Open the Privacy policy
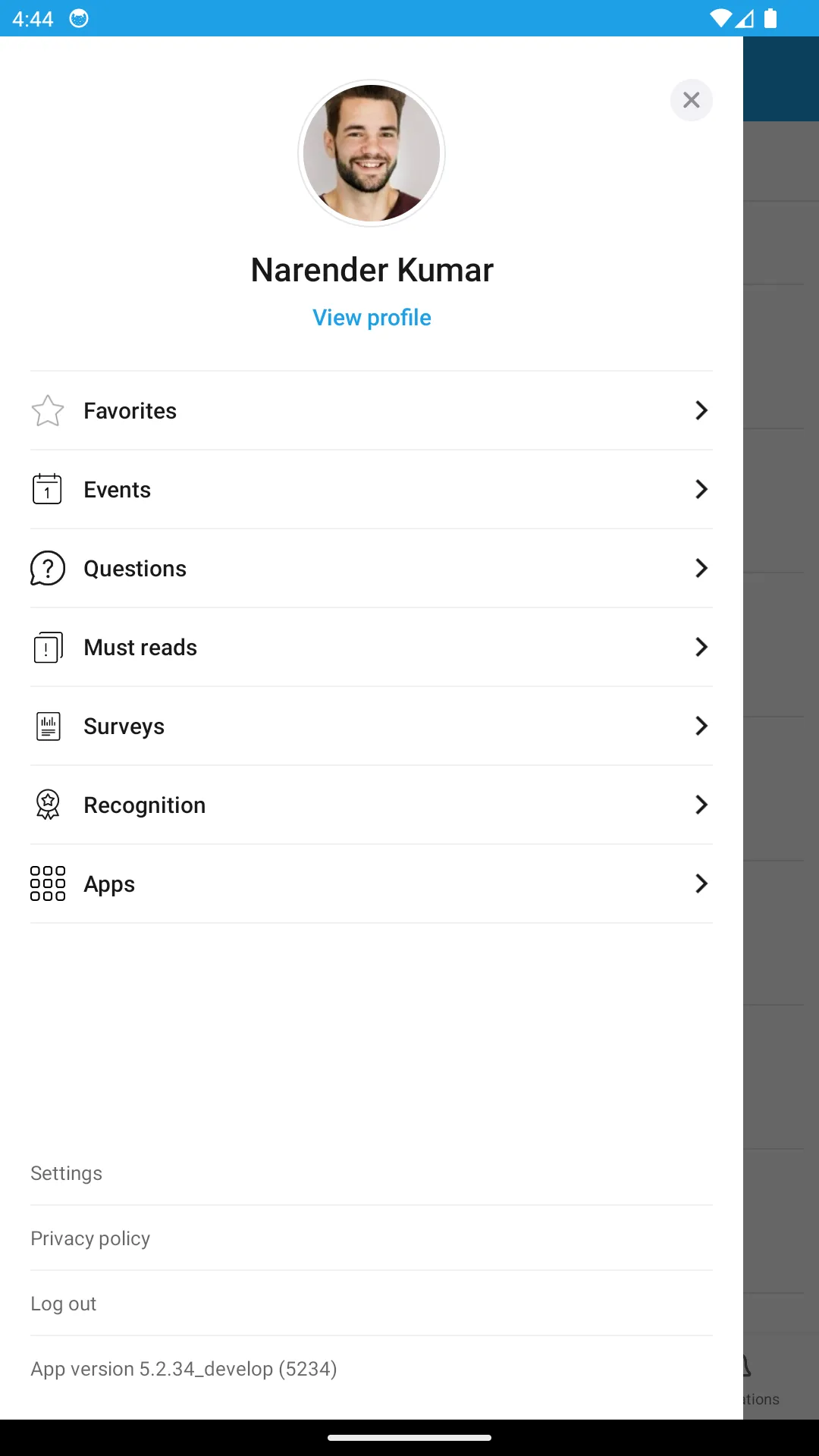Viewport: 819px width, 1456px height. click(90, 1238)
